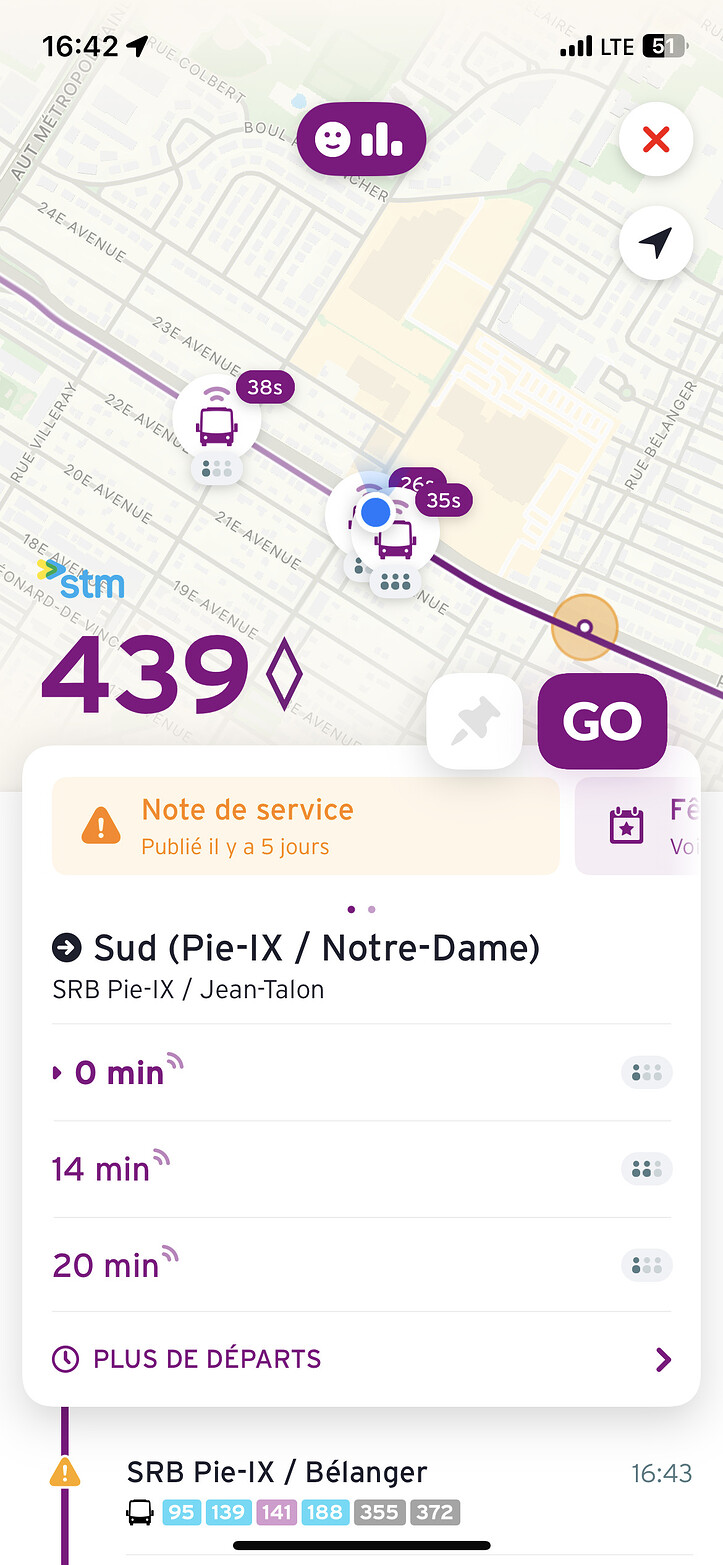Show more departures via Plus de départs
The height and width of the screenshot is (1565, 723).
pos(360,1359)
